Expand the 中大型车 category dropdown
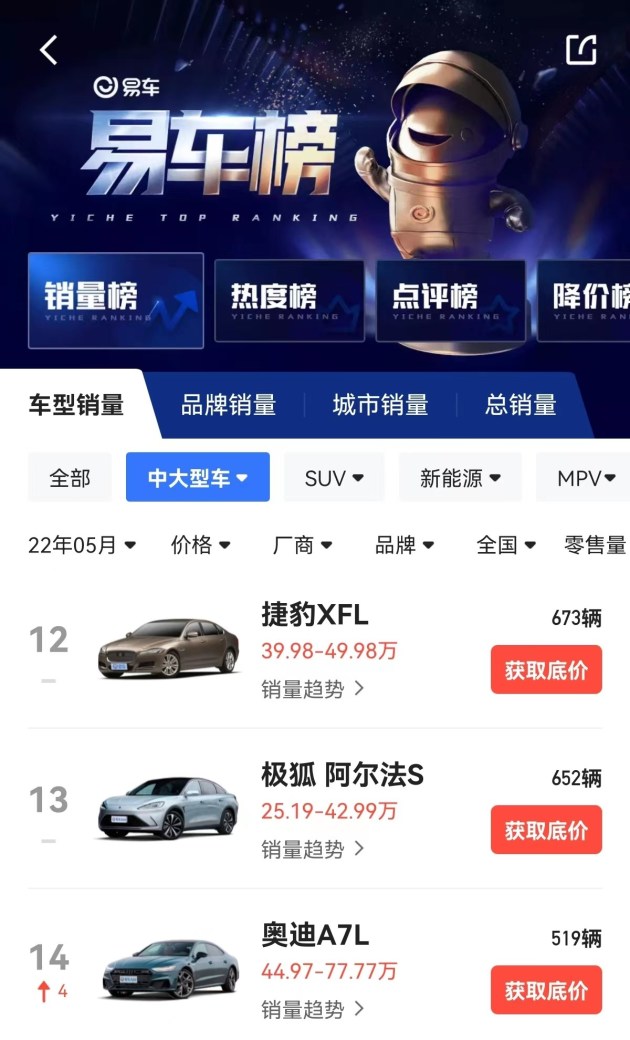The width and height of the screenshot is (630, 1040). [x=198, y=478]
